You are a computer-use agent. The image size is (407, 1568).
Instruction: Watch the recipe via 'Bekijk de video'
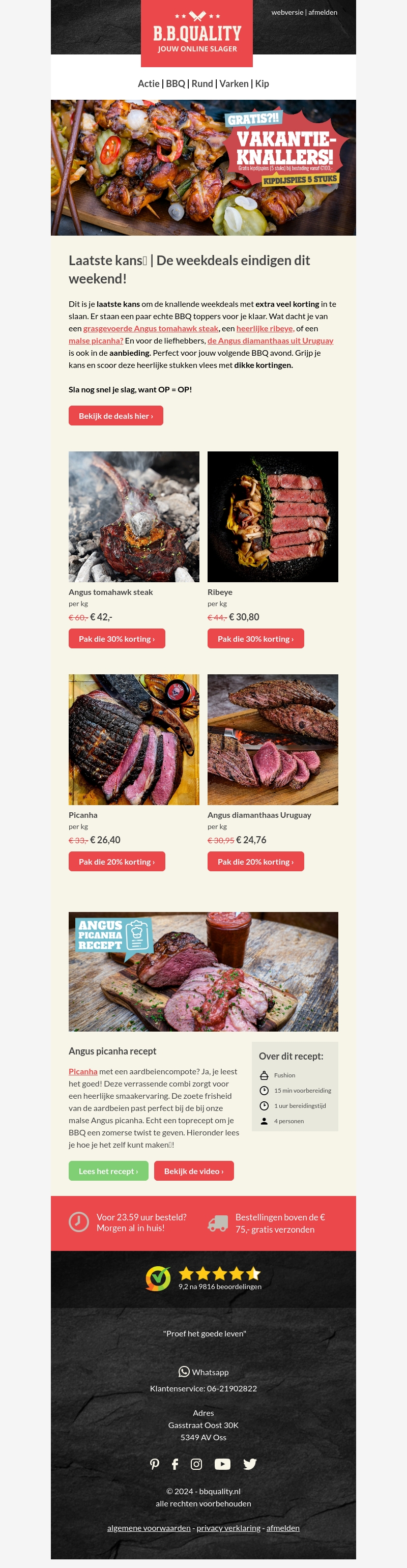coord(193,1171)
